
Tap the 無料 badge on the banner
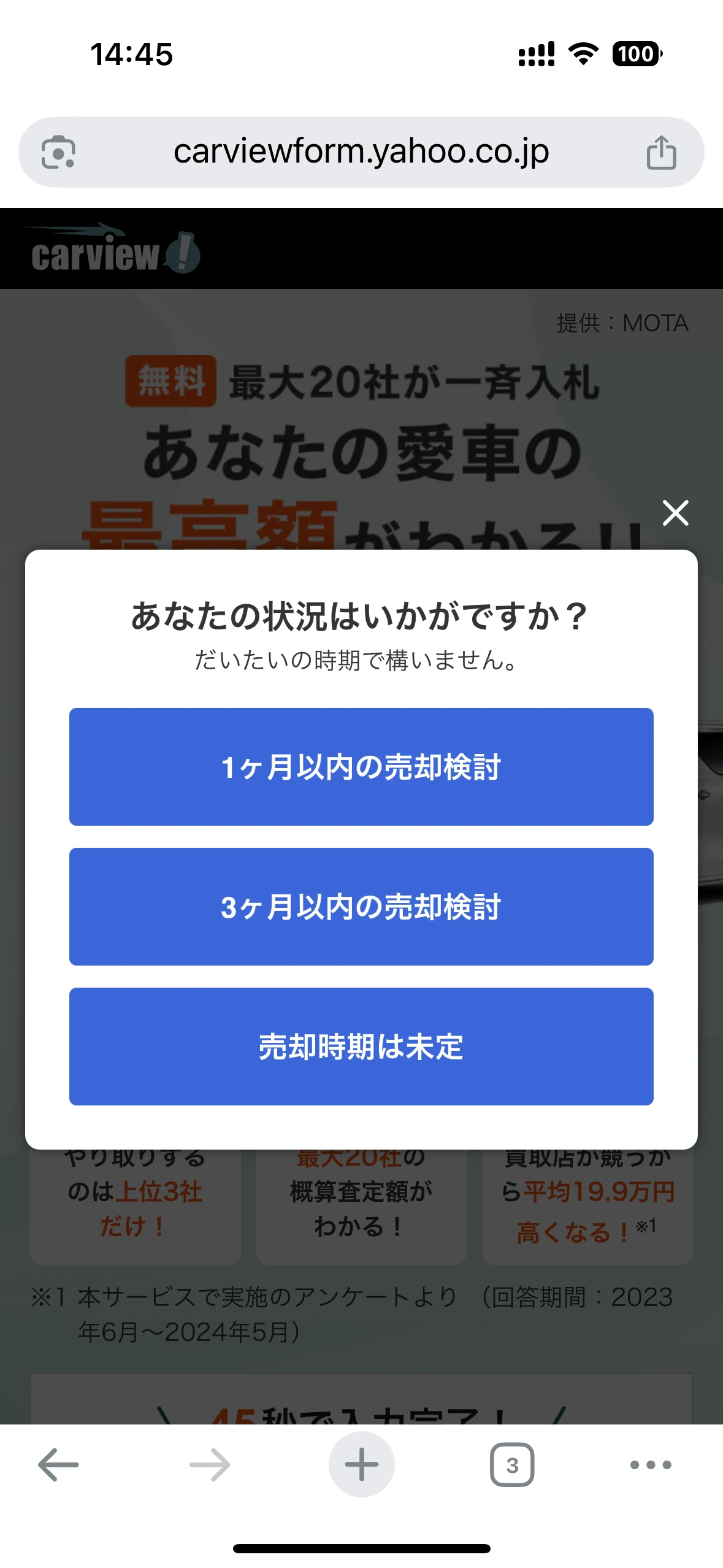pos(170,382)
